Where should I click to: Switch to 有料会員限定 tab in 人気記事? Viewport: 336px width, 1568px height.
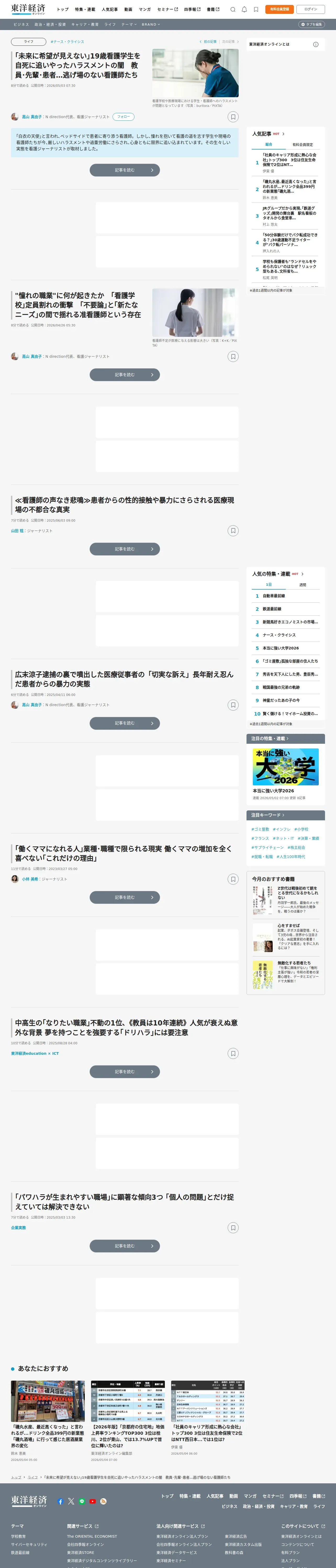303,145
